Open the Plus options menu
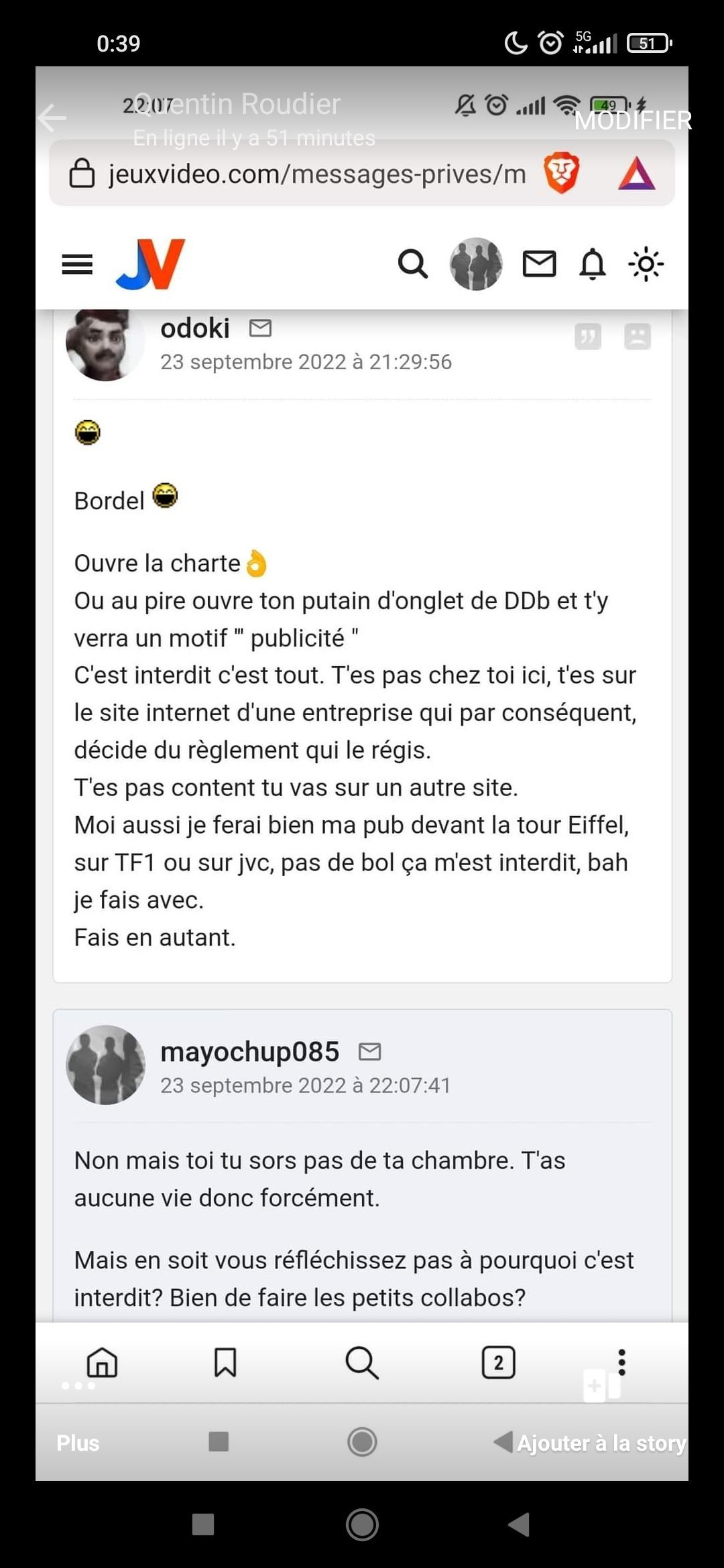Image resolution: width=724 pixels, height=1568 pixels. [x=78, y=1442]
